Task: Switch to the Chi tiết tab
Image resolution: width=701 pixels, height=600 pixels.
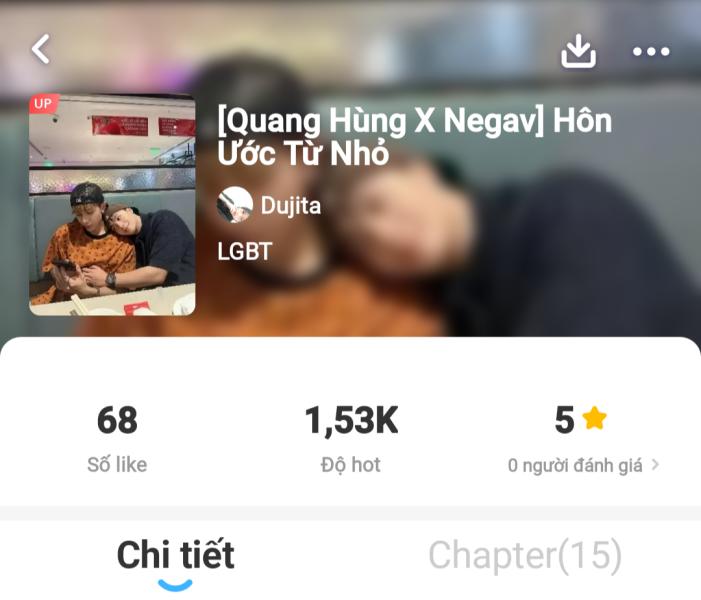Action: pyautogui.click(x=176, y=555)
